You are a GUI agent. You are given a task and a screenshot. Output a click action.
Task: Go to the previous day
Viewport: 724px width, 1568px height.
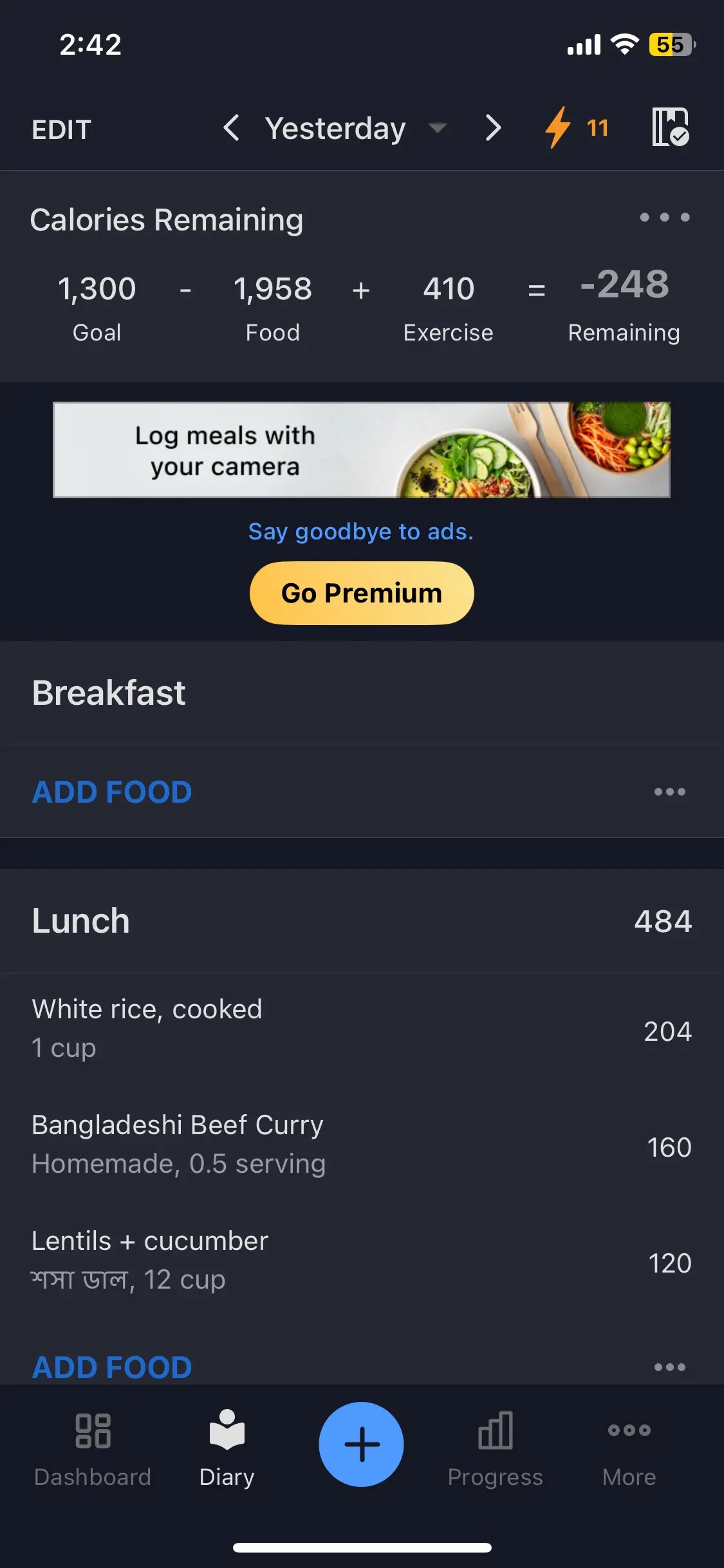pos(232,128)
